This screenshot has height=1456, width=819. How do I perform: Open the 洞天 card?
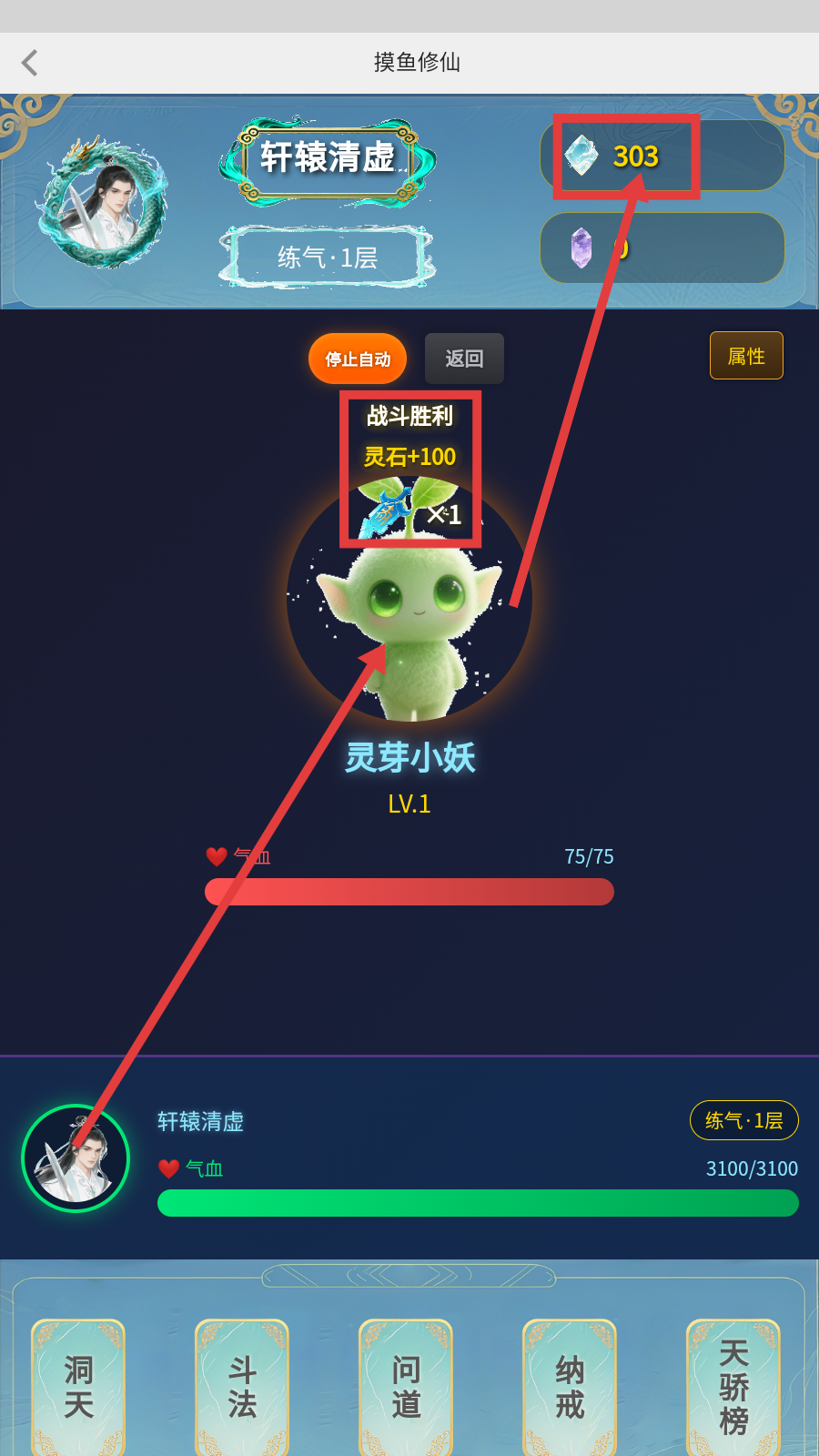[x=78, y=1387]
